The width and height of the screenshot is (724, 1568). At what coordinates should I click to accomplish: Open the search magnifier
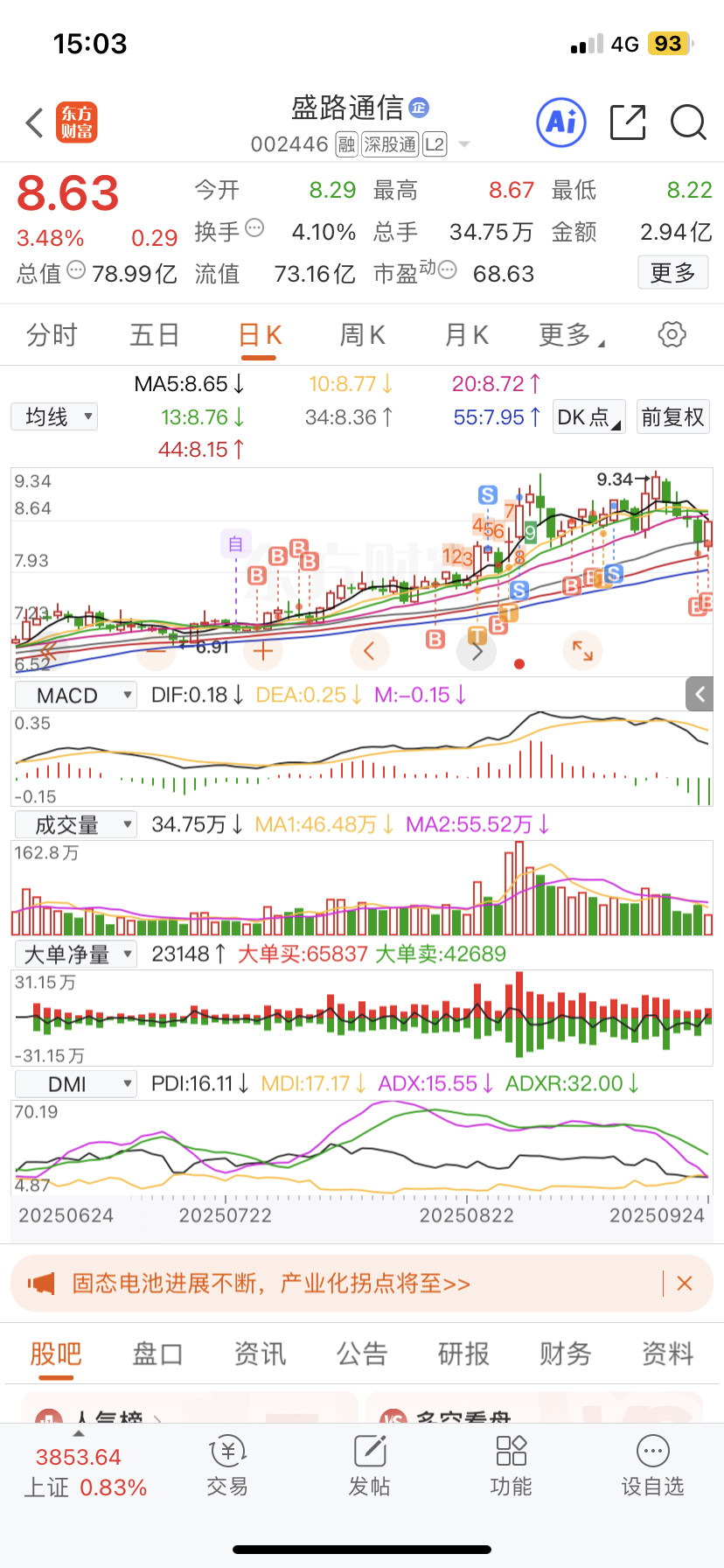tap(688, 122)
